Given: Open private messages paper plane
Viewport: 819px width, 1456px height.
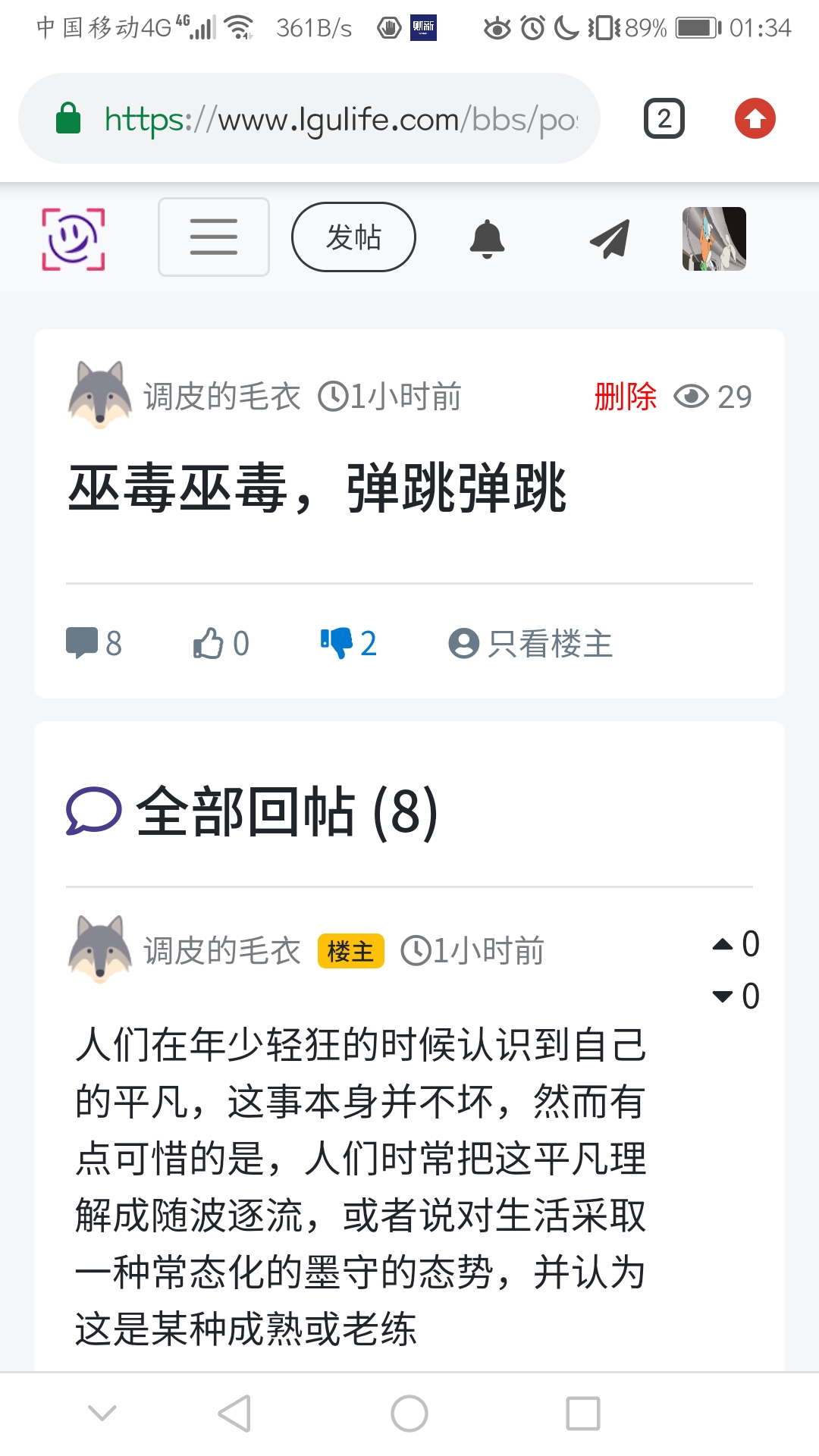Looking at the screenshot, I should [610, 238].
